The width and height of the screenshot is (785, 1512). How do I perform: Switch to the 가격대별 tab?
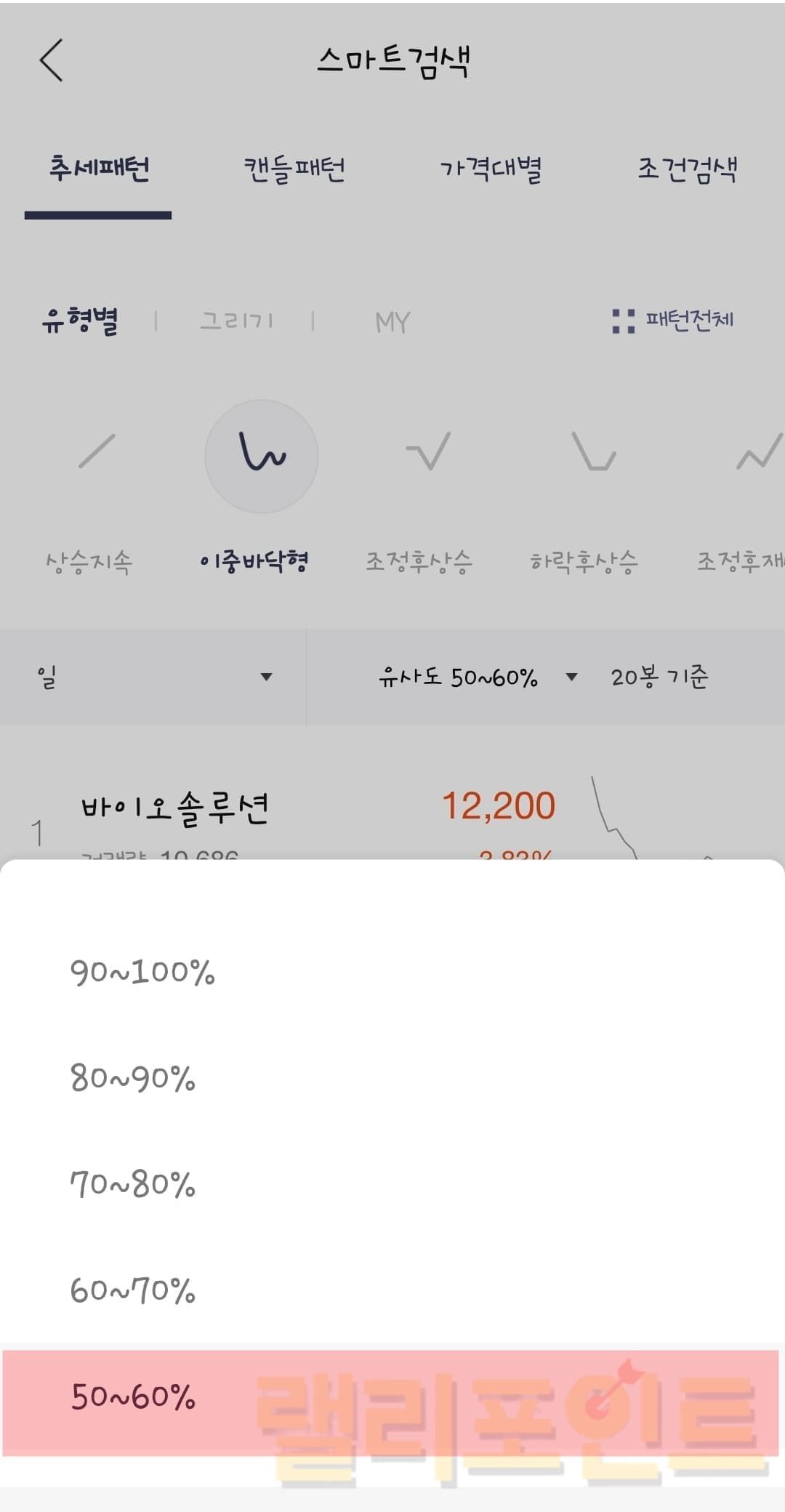[x=491, y=169]
